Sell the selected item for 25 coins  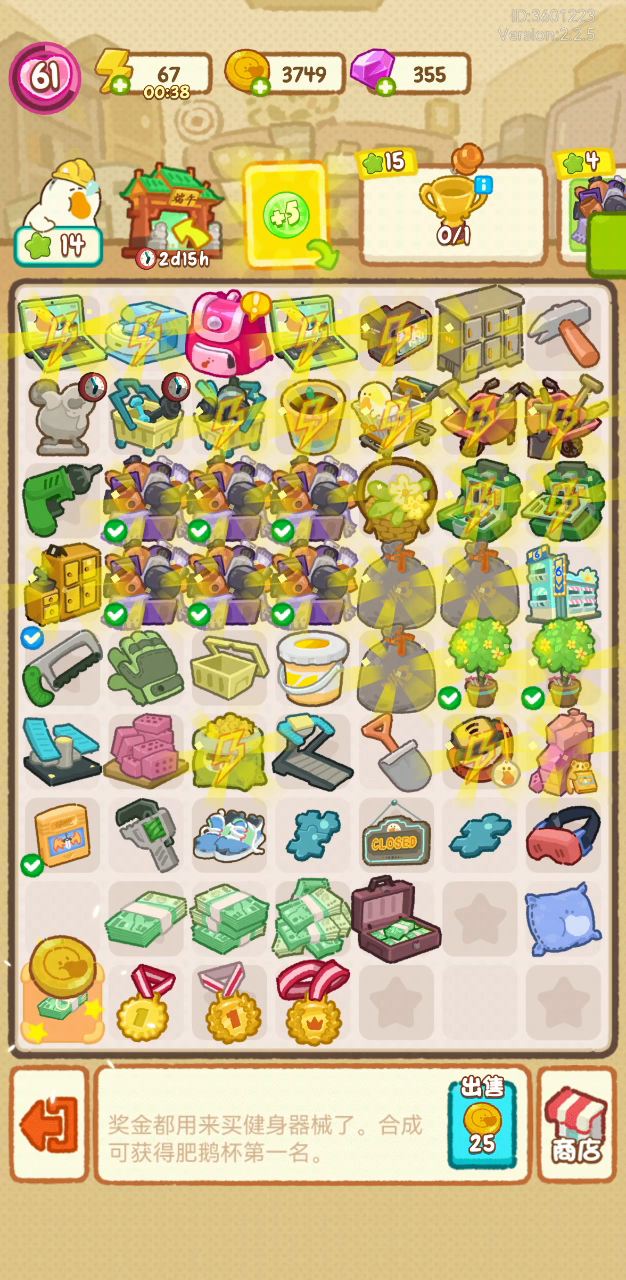(482, 1122)
